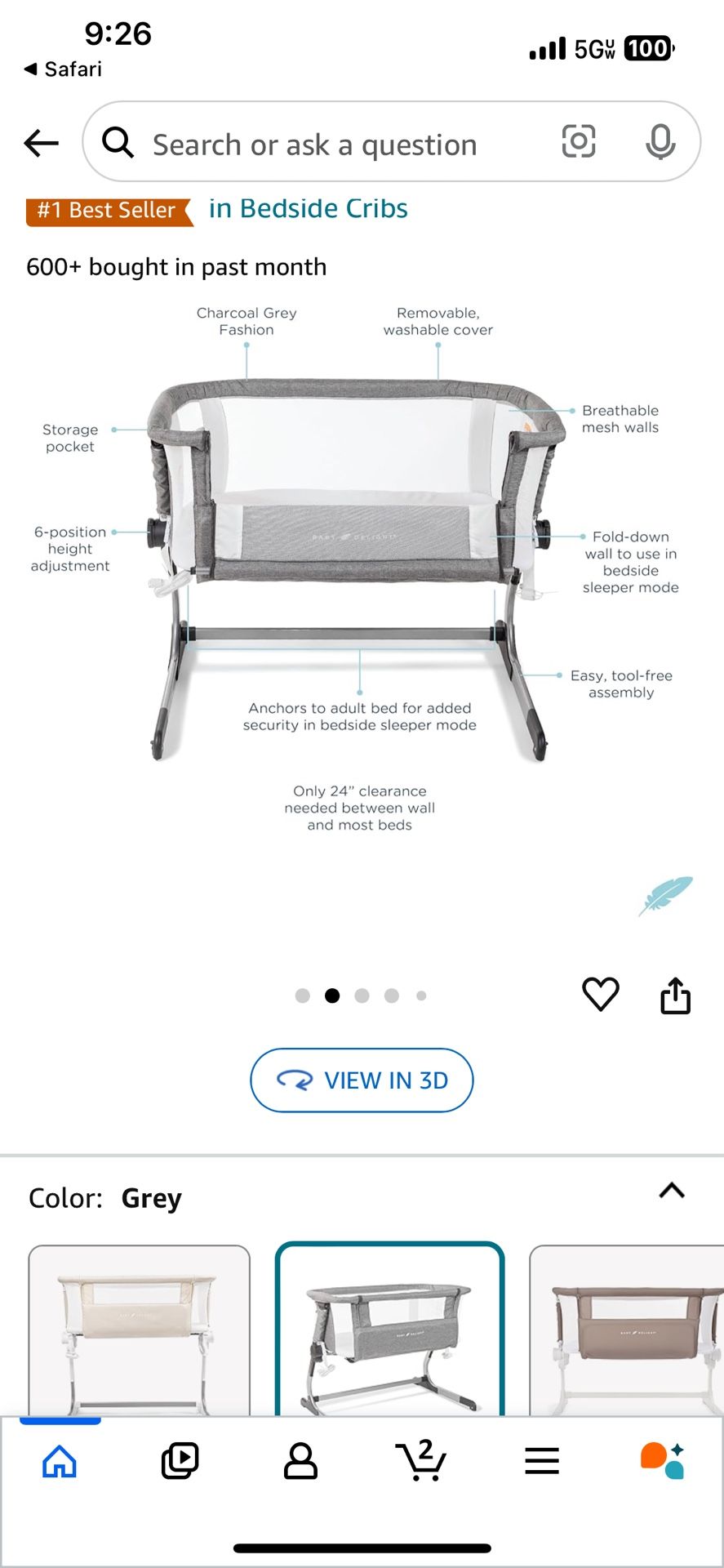This screenshot has width=724, height=1568.
Task: Open Amazon Lens camera search
Action: [x=579, y=142]
